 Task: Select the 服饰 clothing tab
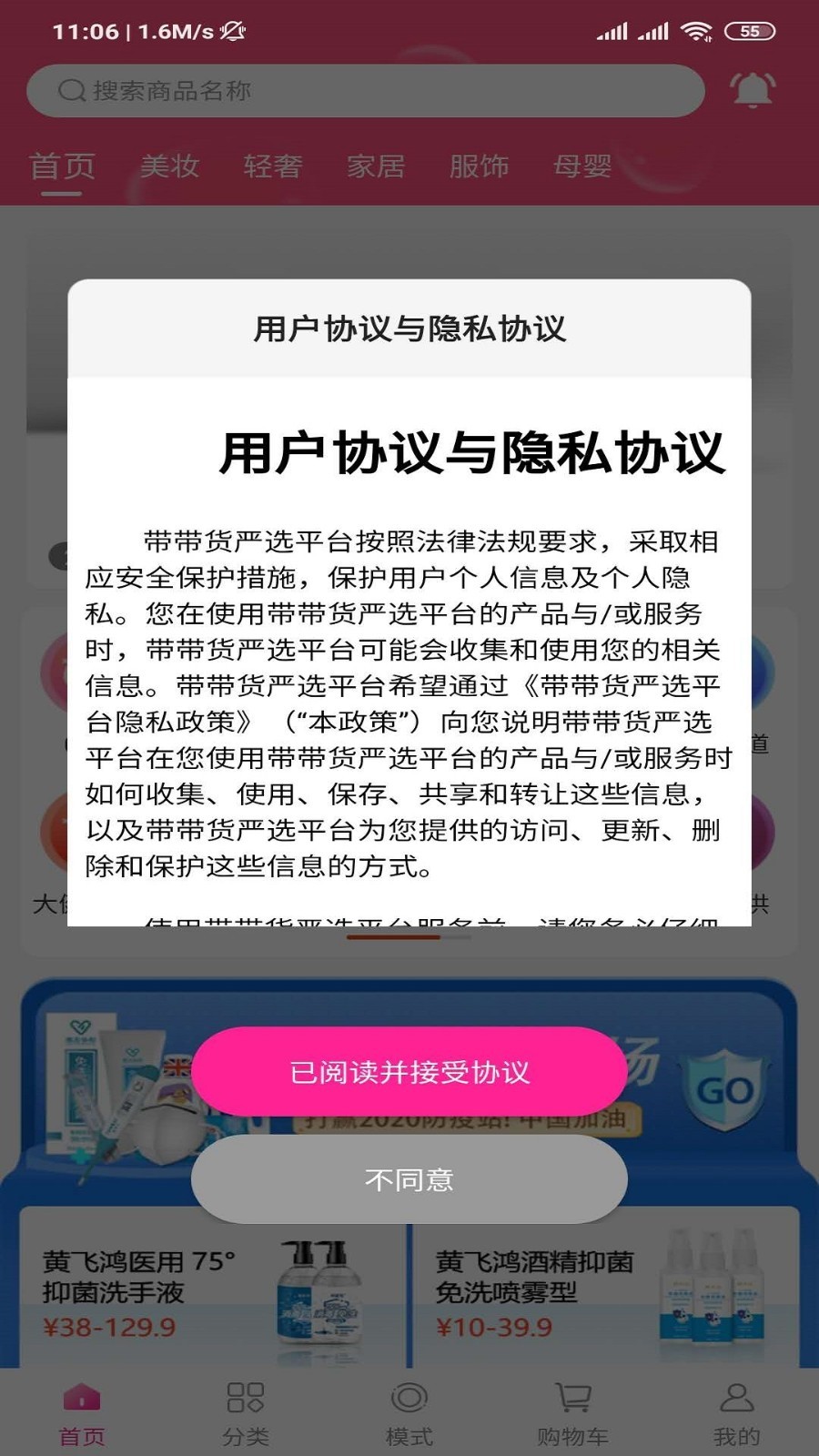click(480, 167)
